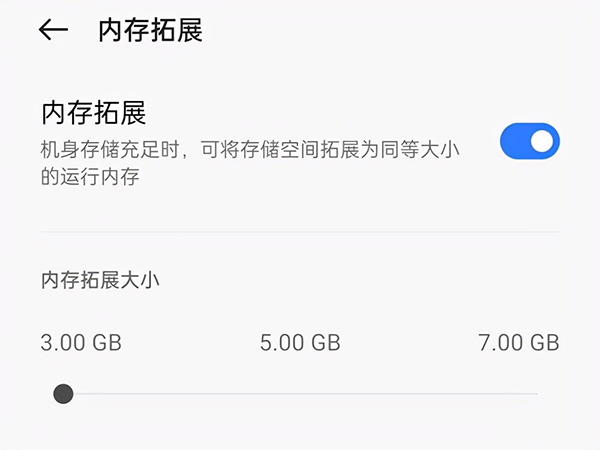Tap the 内存拓展大小 slider track
The width and height of the screenshot is (600, 450).
(x=300, y=394)
